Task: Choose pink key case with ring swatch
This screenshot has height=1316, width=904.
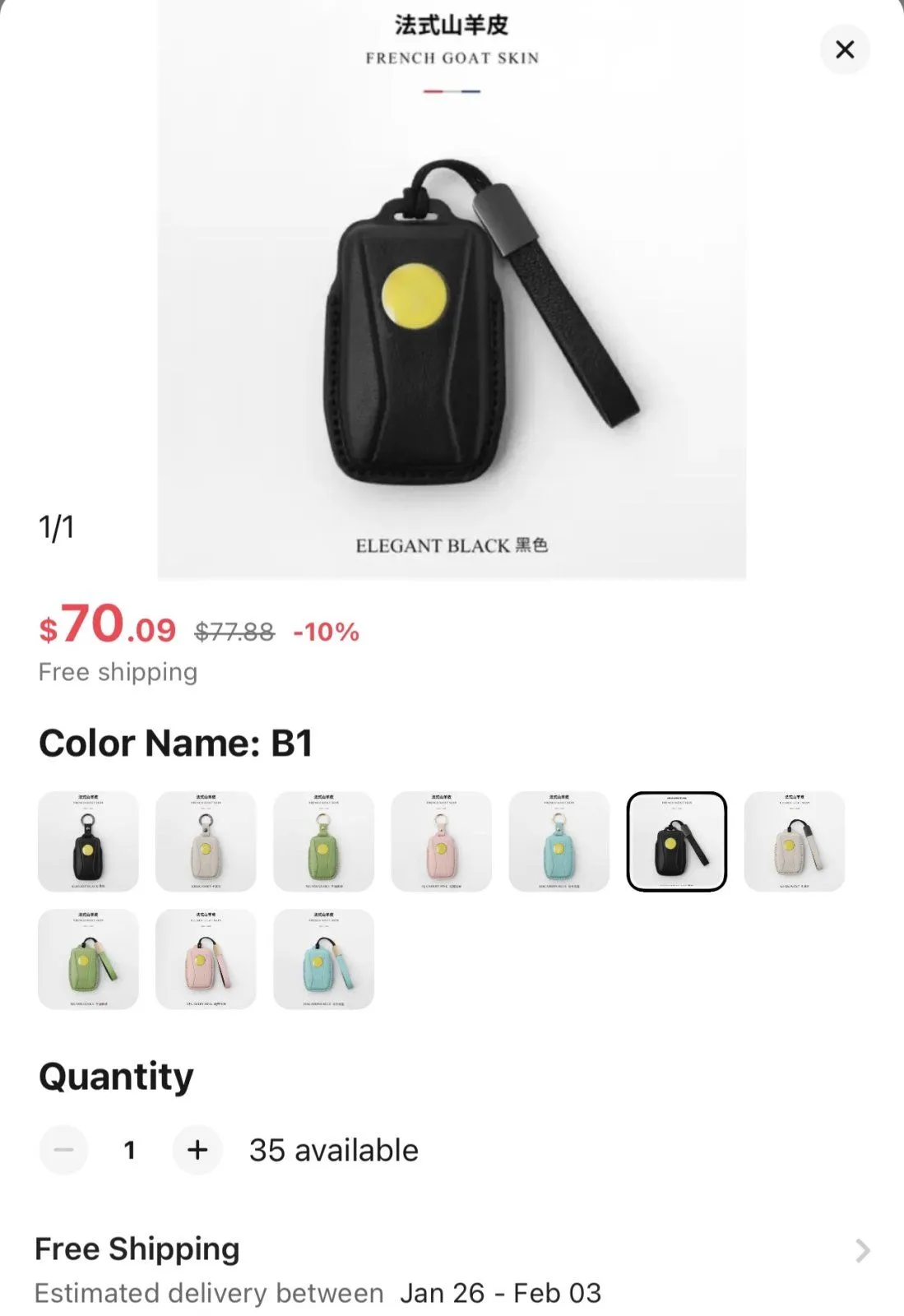Action: pyautogui.click(x=441, y=841)
